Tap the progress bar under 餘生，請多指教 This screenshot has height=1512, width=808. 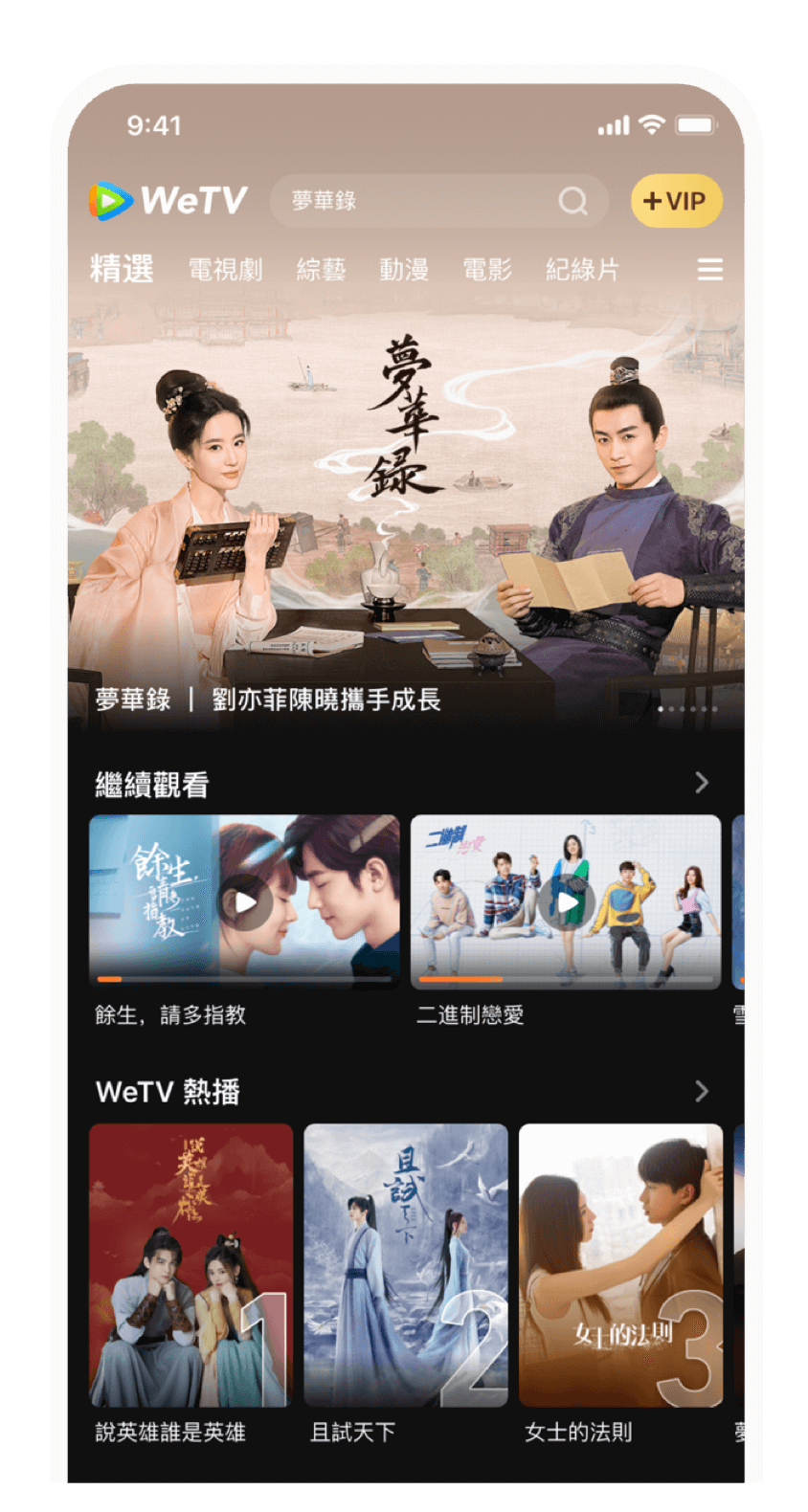[244, 979]
